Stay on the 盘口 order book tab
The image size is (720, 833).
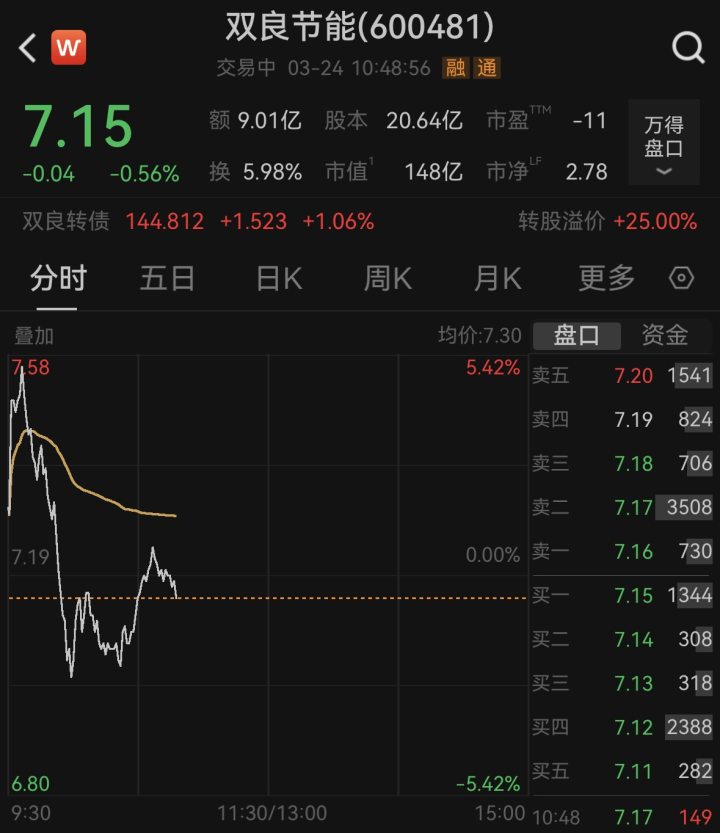pos(577,336)
